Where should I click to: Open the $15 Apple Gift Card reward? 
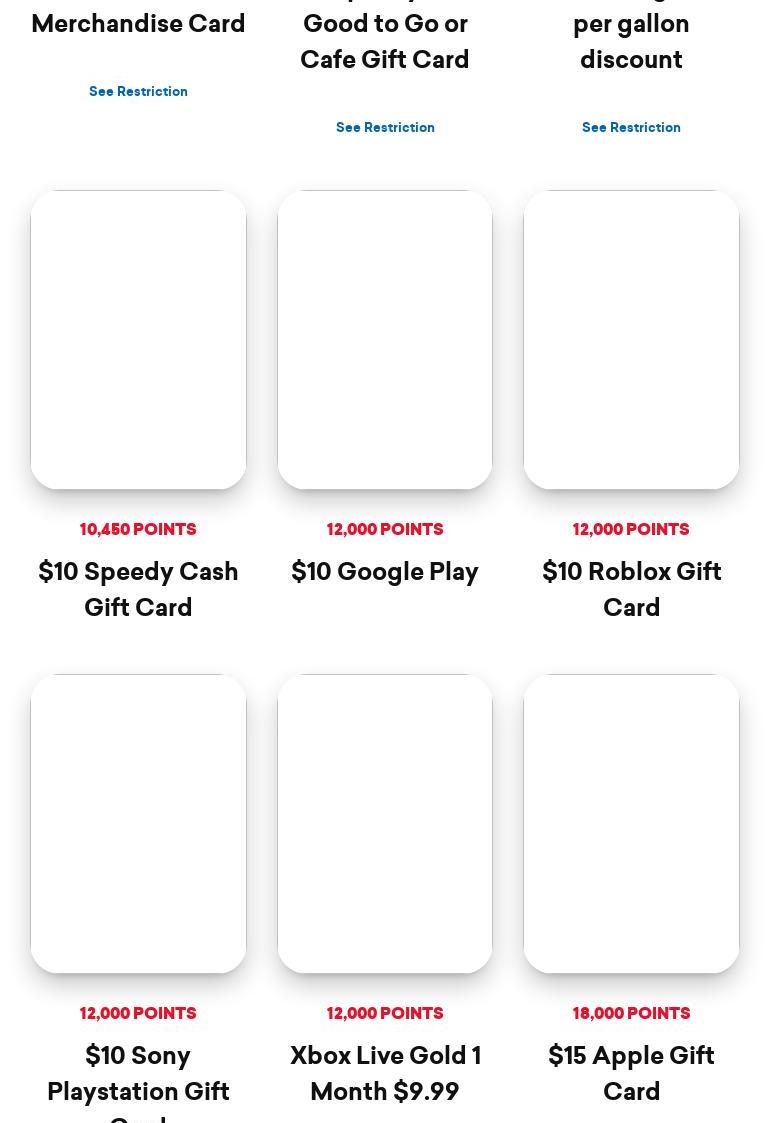click(x=631, y=824)
